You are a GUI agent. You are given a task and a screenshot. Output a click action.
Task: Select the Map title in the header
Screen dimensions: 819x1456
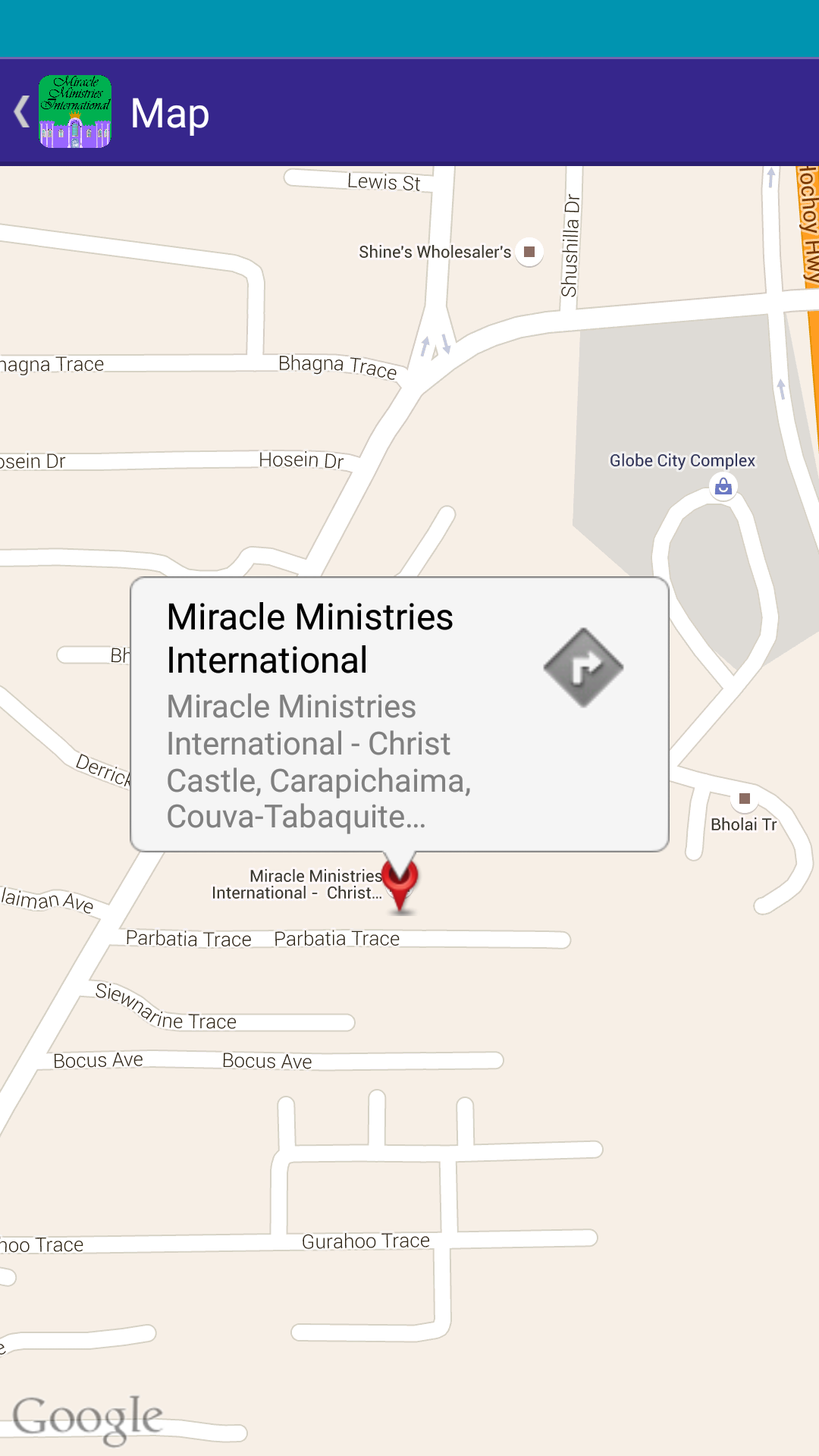tap(169, 114)
